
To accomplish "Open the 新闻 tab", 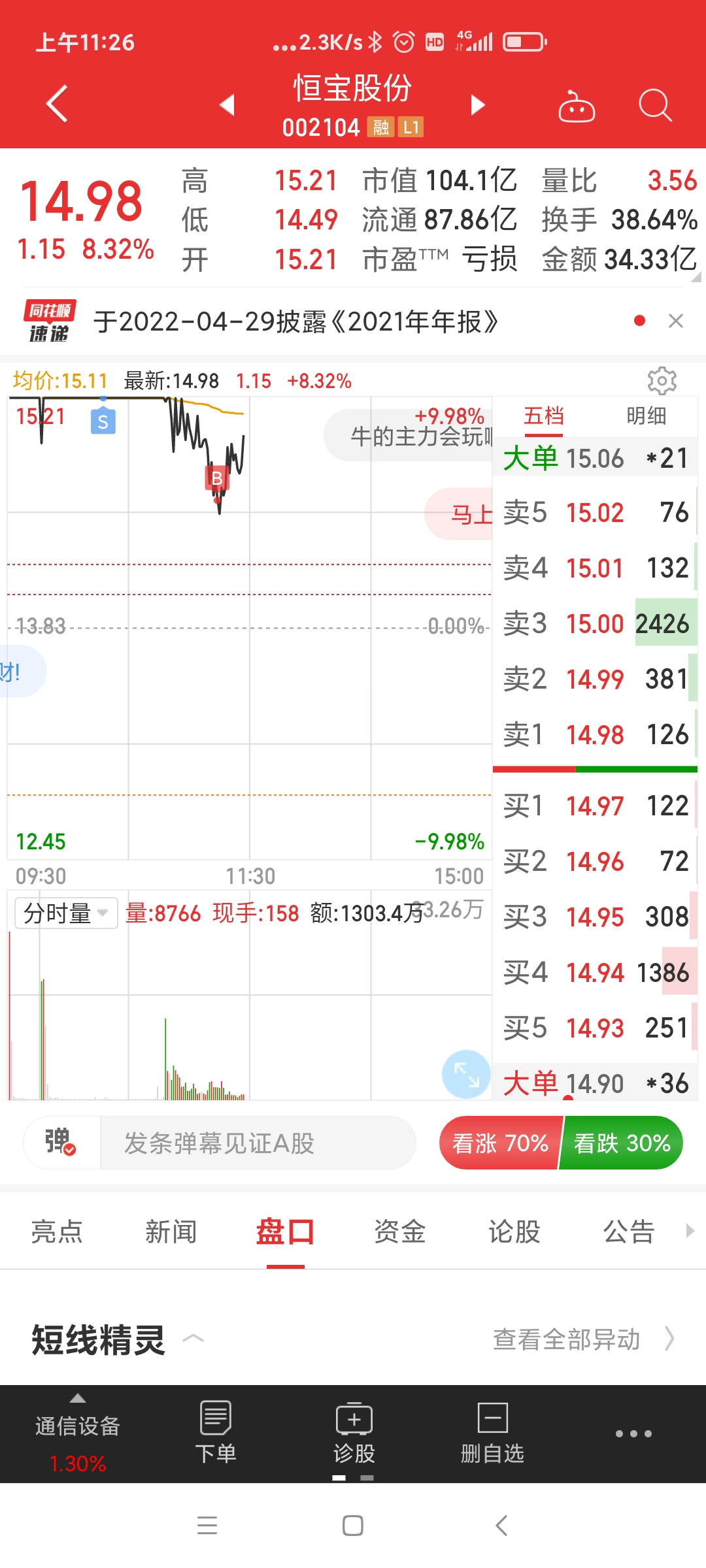I will pyautogui.click(x=171, y=1232).
